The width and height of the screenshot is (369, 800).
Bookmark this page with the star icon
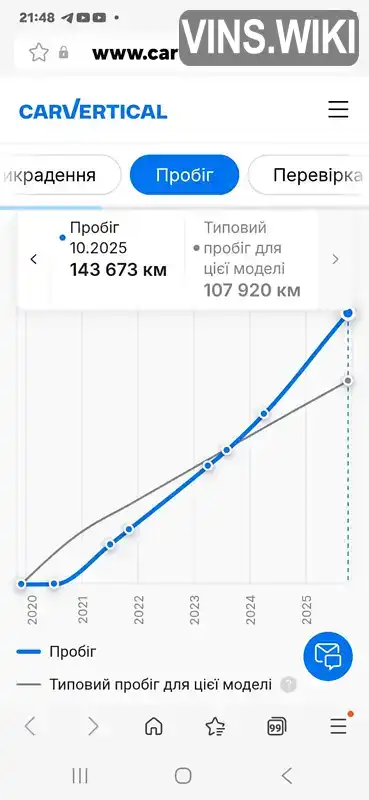coord(38,52)
